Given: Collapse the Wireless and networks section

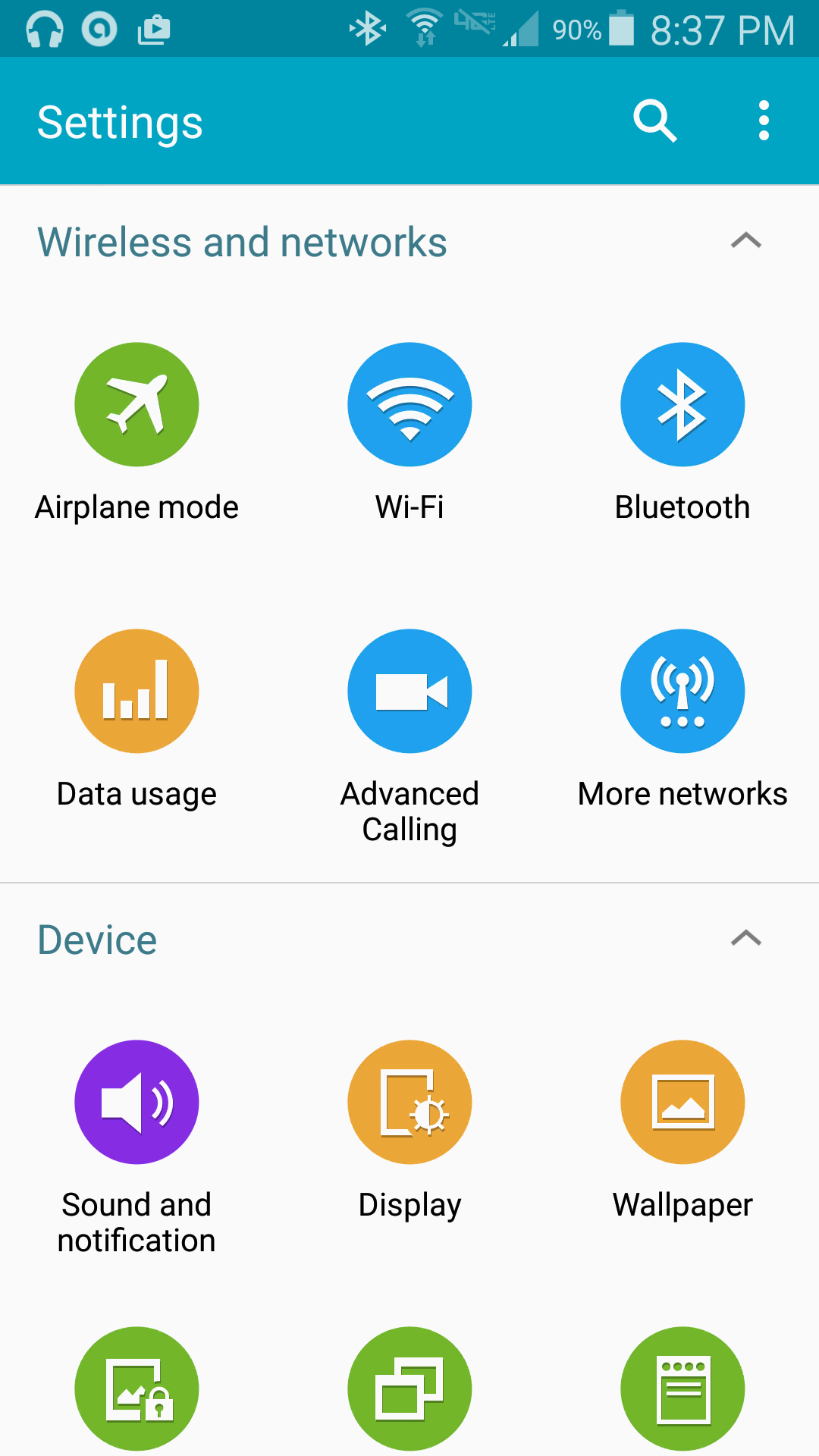Looking at the screenshot, I should [745, 241].
